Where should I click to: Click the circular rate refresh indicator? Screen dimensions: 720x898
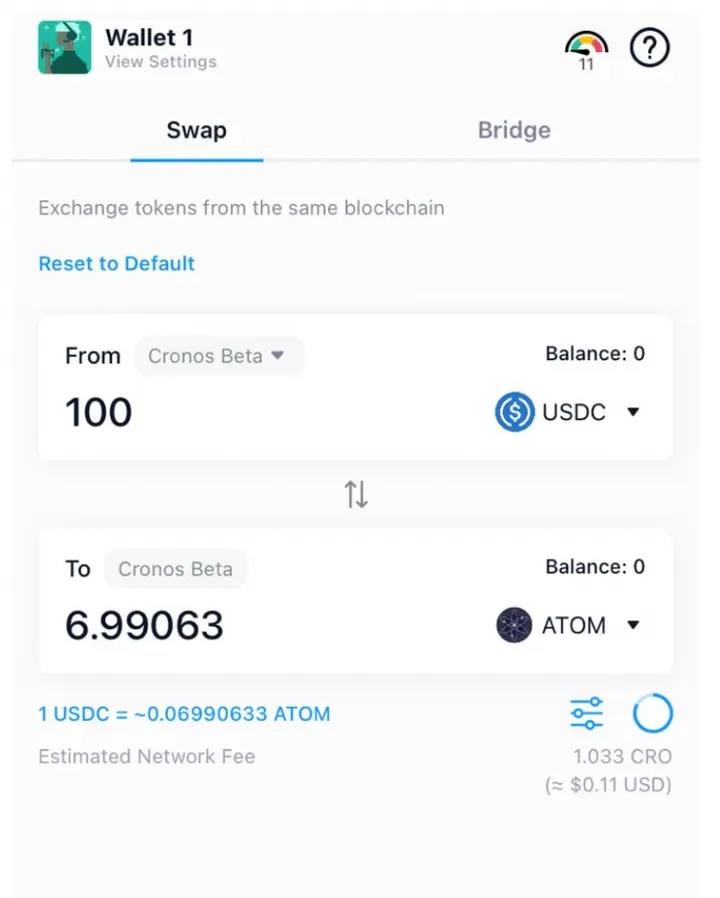(x=652, y=713)
